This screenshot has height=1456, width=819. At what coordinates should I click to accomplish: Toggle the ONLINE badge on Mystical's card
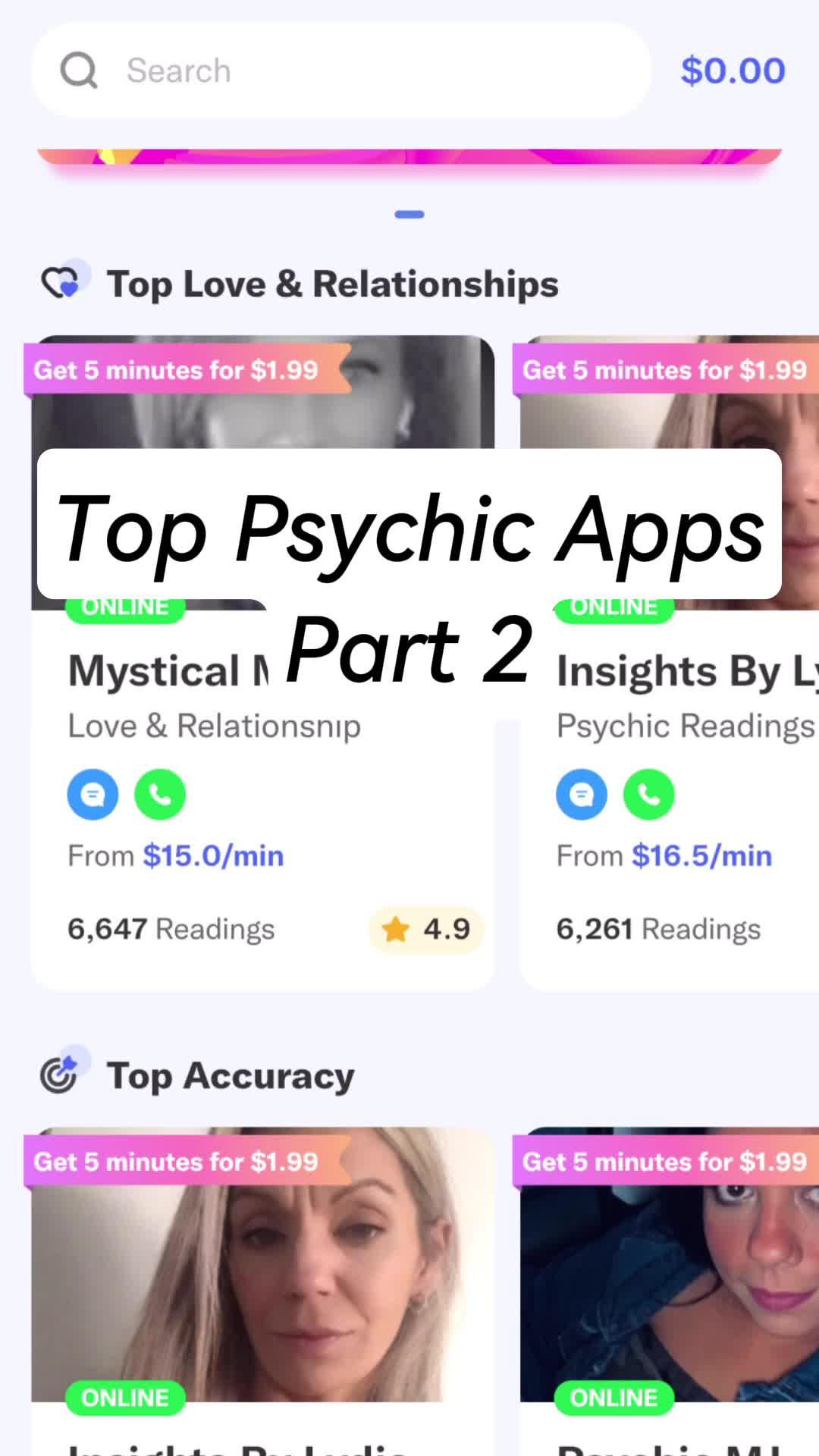coord(125,606)
